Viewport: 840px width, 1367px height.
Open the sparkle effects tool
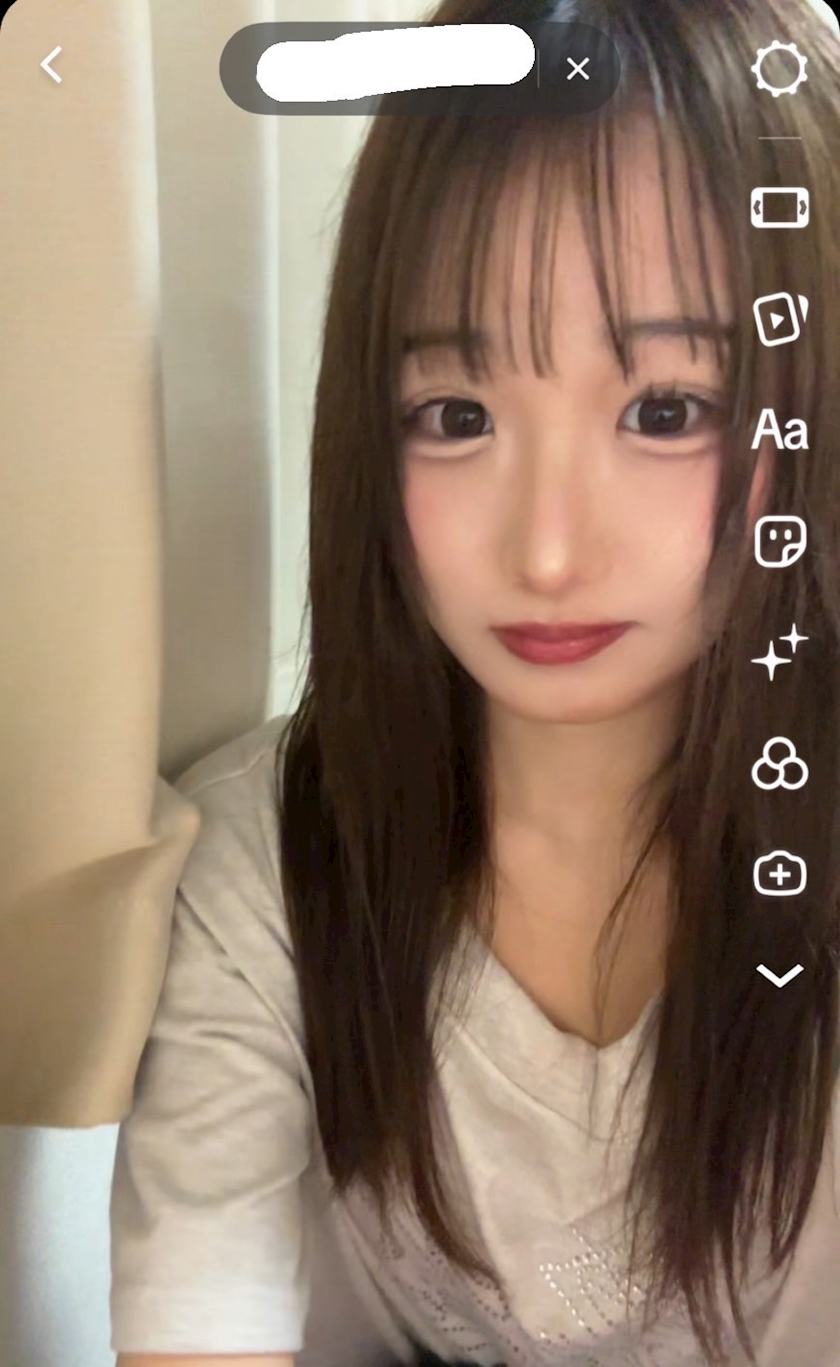[779, 653]
